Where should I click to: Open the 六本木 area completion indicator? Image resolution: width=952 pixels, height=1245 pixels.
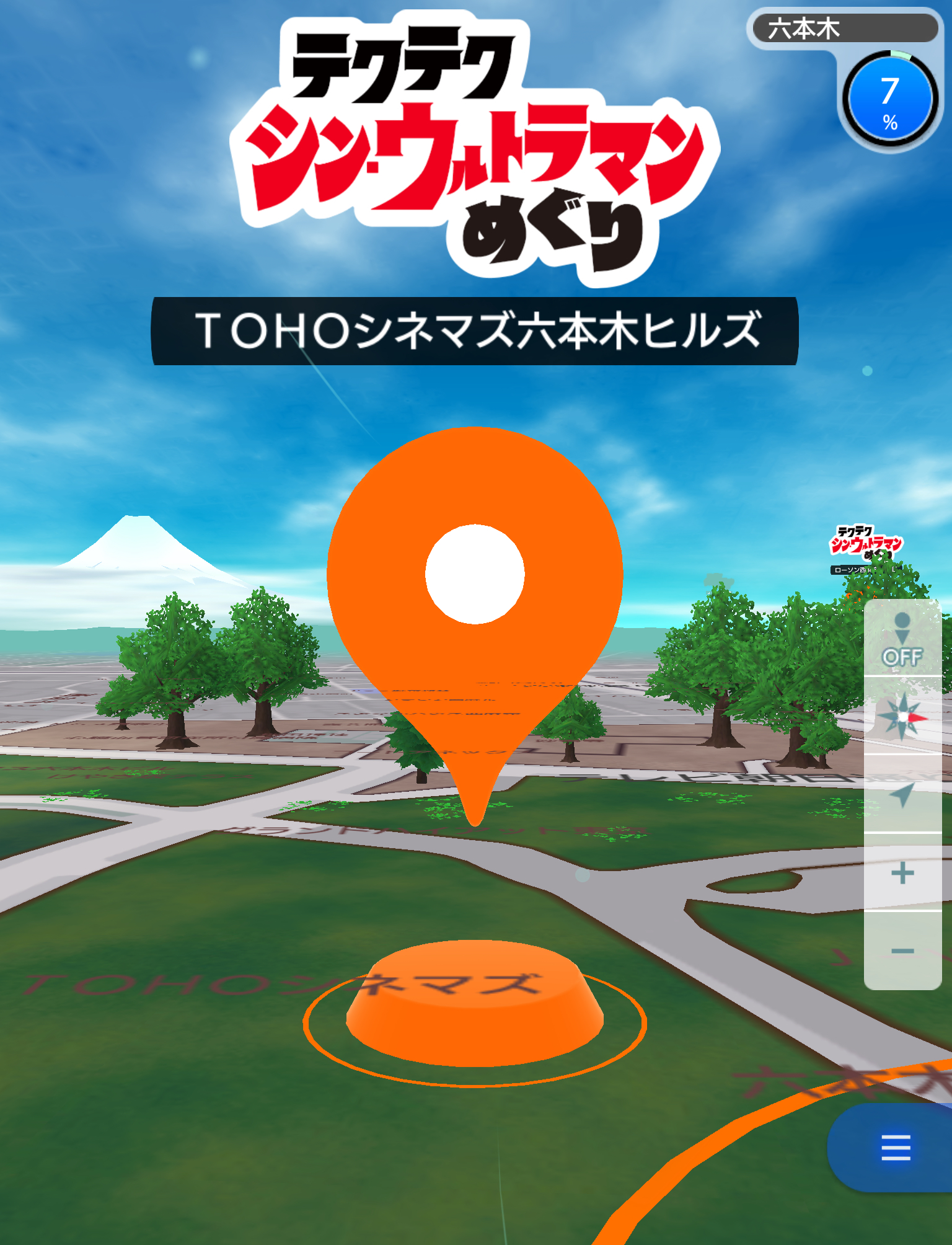[x=890, y=99]
